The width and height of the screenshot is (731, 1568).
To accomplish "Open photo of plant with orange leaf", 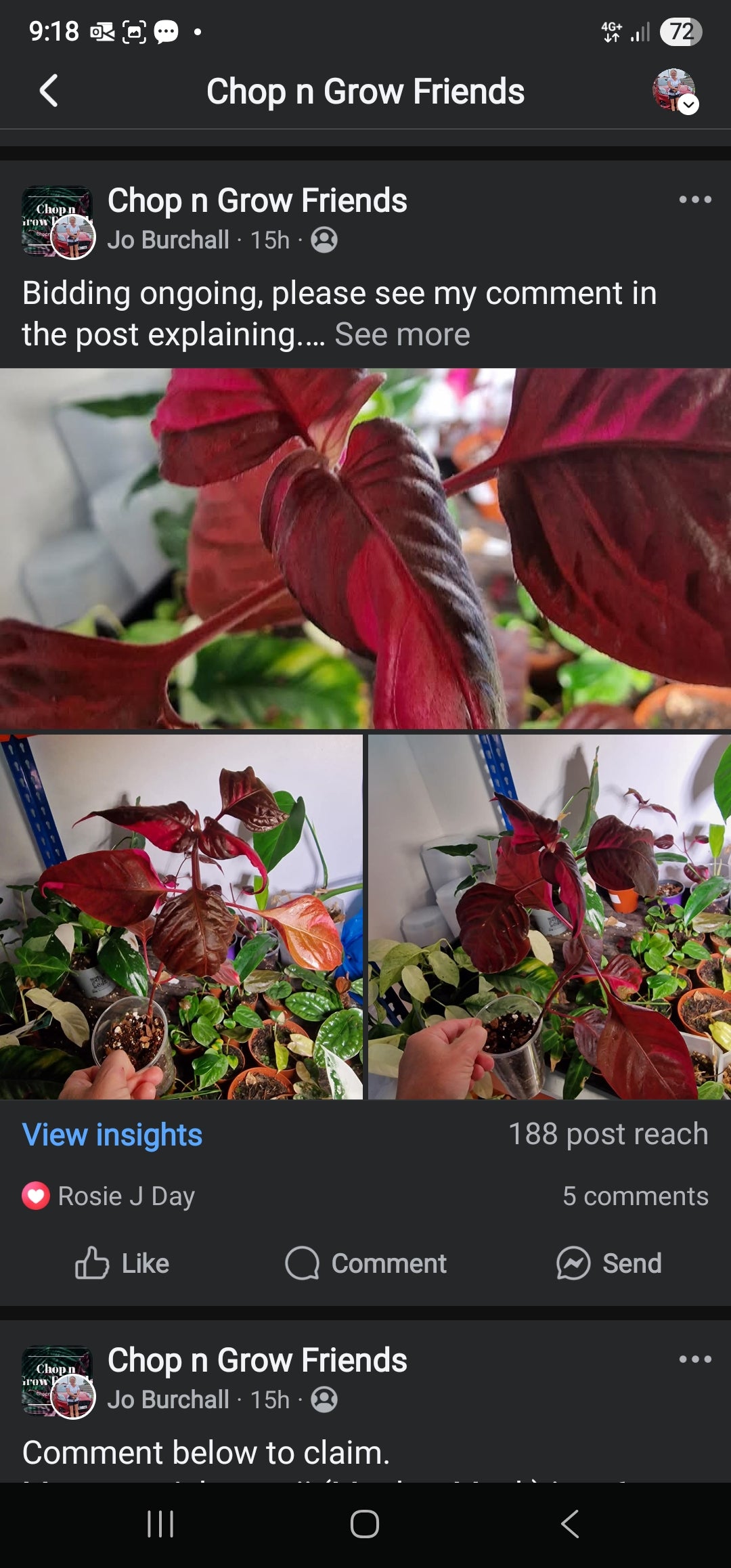I will point(181,917).
